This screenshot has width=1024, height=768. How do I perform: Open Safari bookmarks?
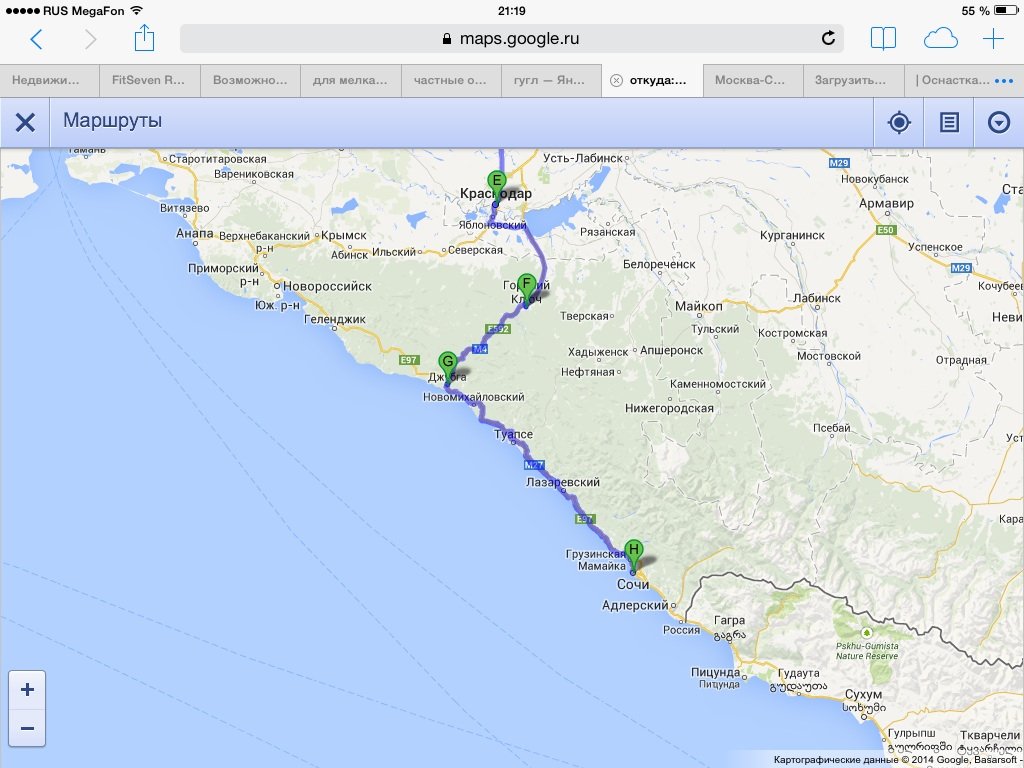(x=883, y=39)
